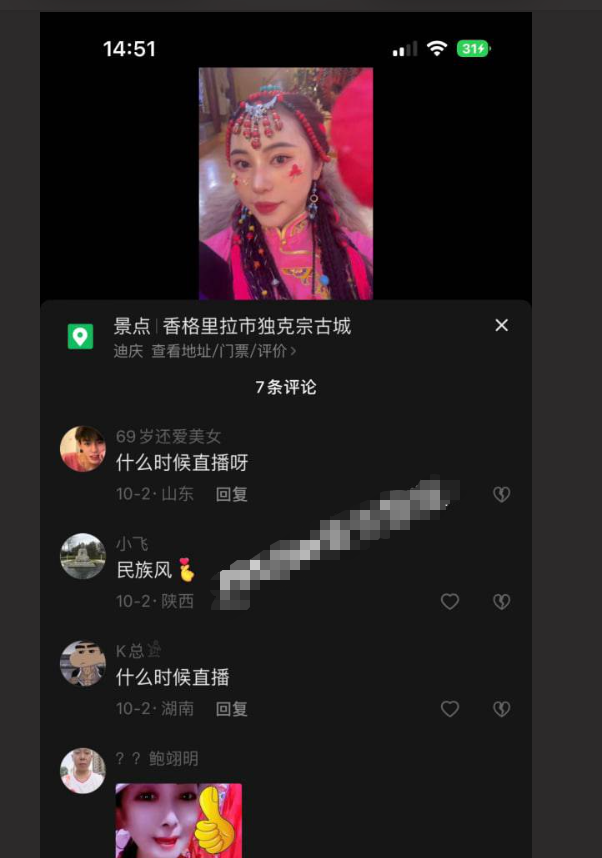Screen dimensions: 602x858
Task: Tap the video preview above the comments
Action: coord(285,183)
